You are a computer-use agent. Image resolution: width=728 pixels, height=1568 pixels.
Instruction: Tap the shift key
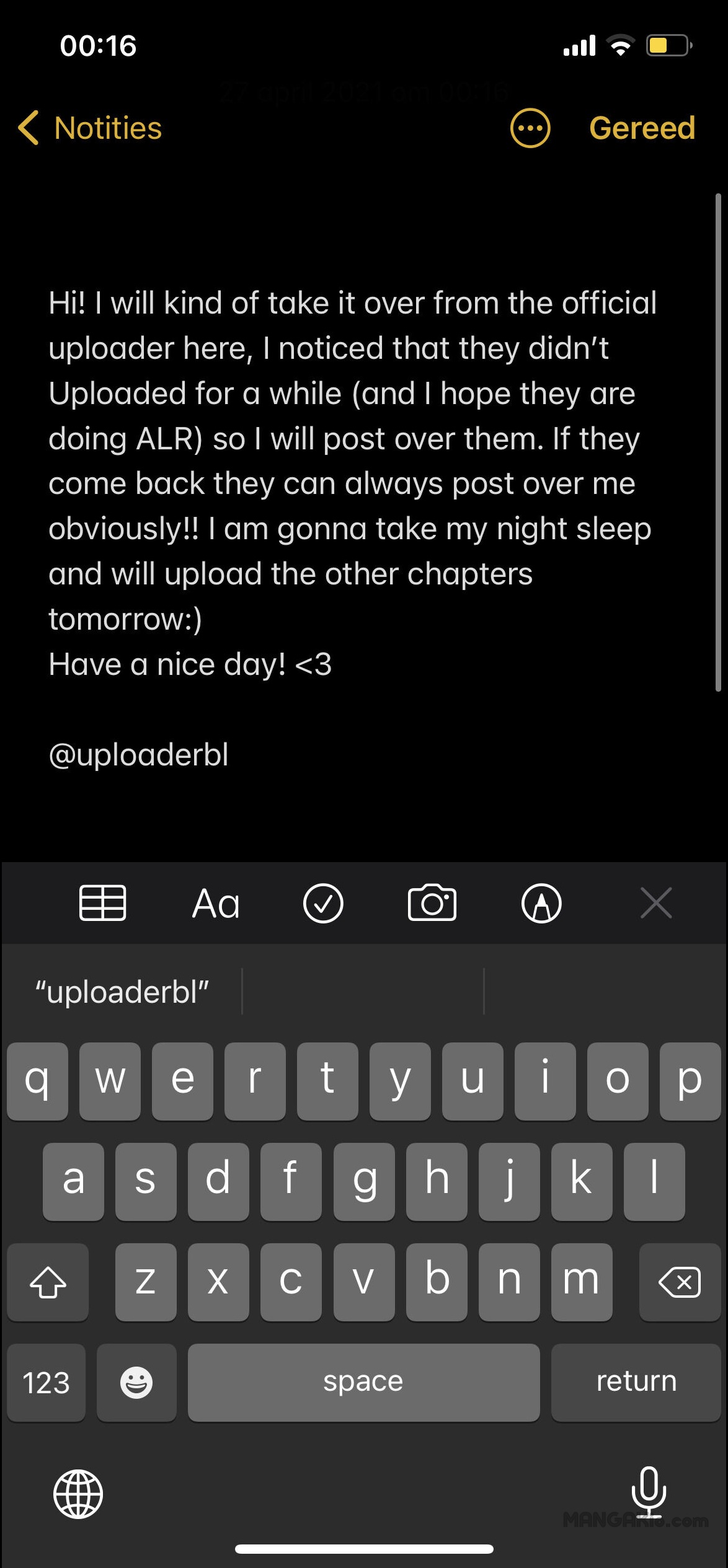click(48, 1282)
